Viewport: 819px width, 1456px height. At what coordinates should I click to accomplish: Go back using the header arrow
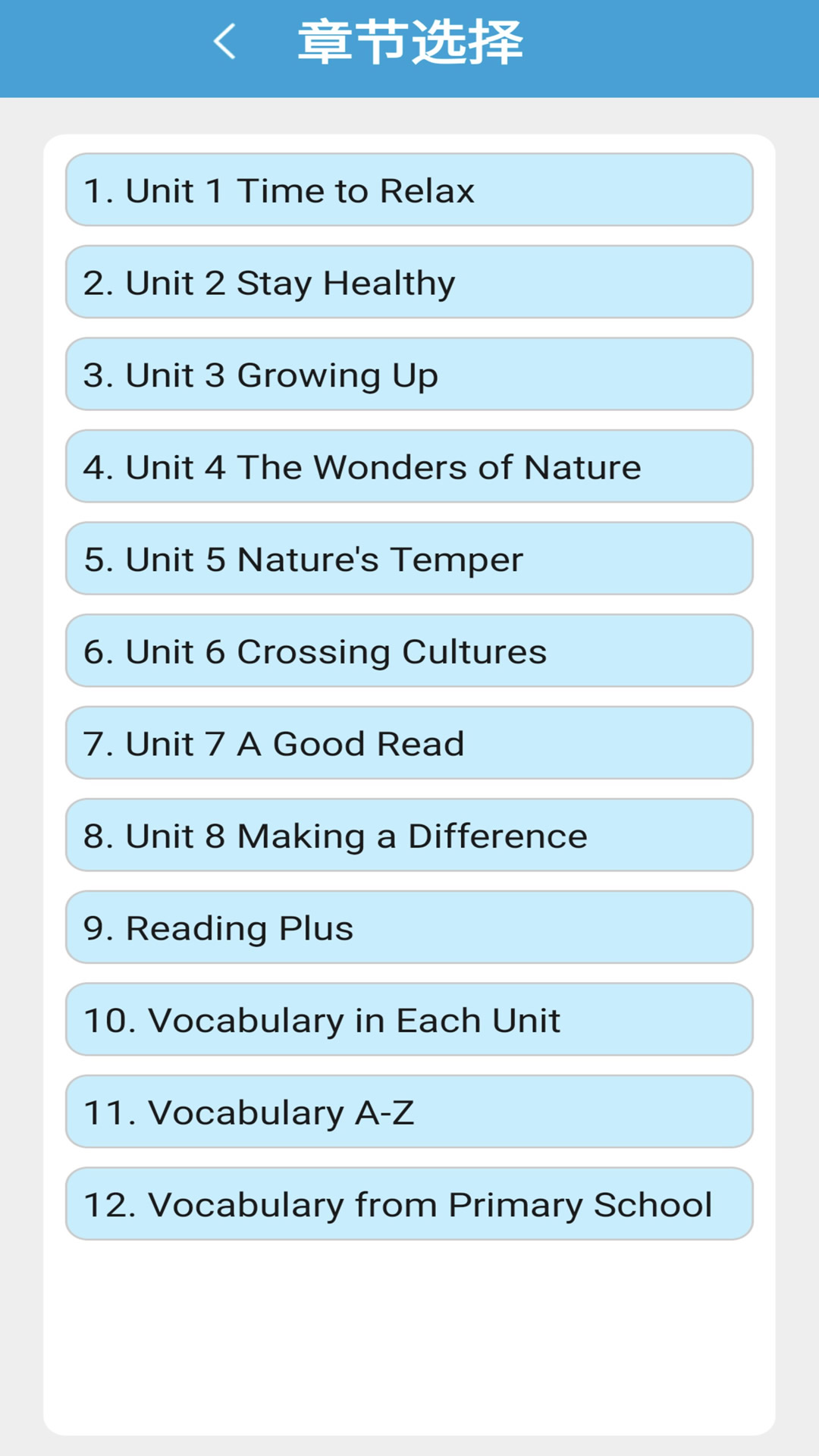tap(224, 42)
